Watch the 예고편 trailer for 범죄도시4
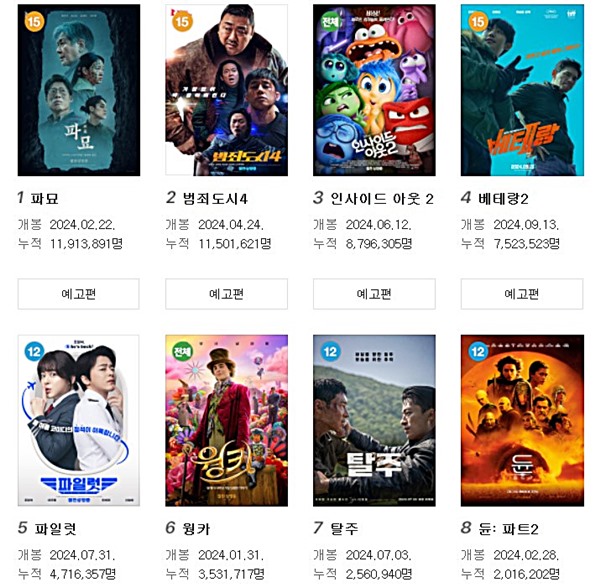600x587 pixels. [226, 294]
